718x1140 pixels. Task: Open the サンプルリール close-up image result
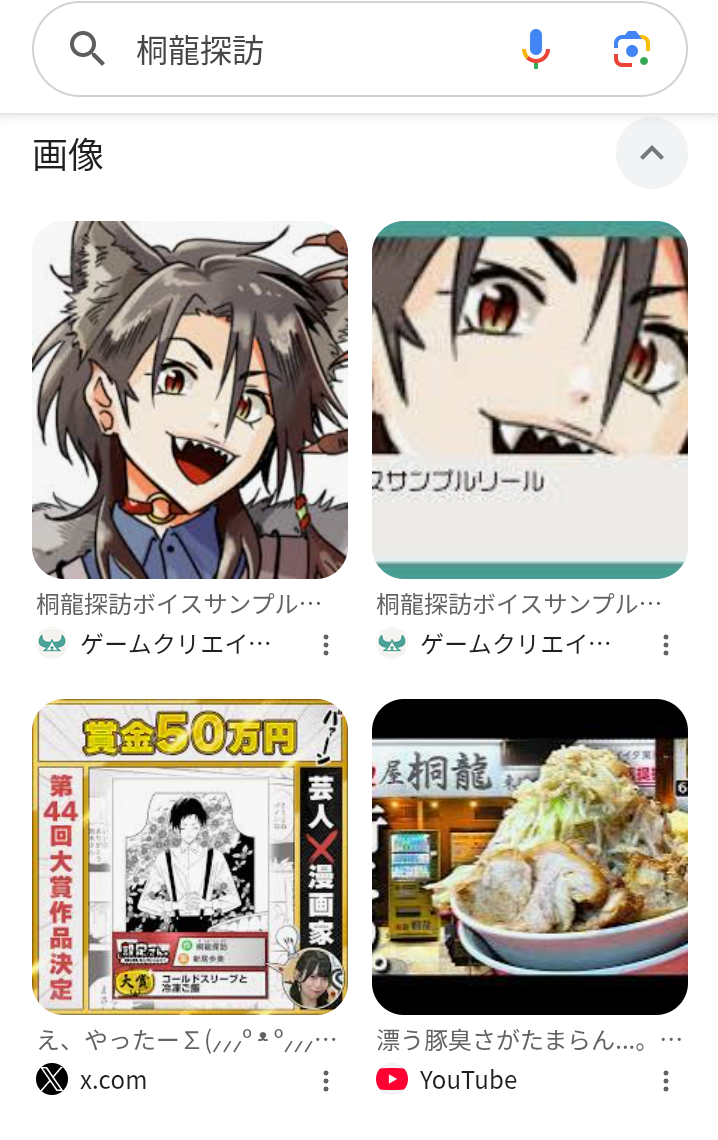pyautogui.click(x=530, y=400)
